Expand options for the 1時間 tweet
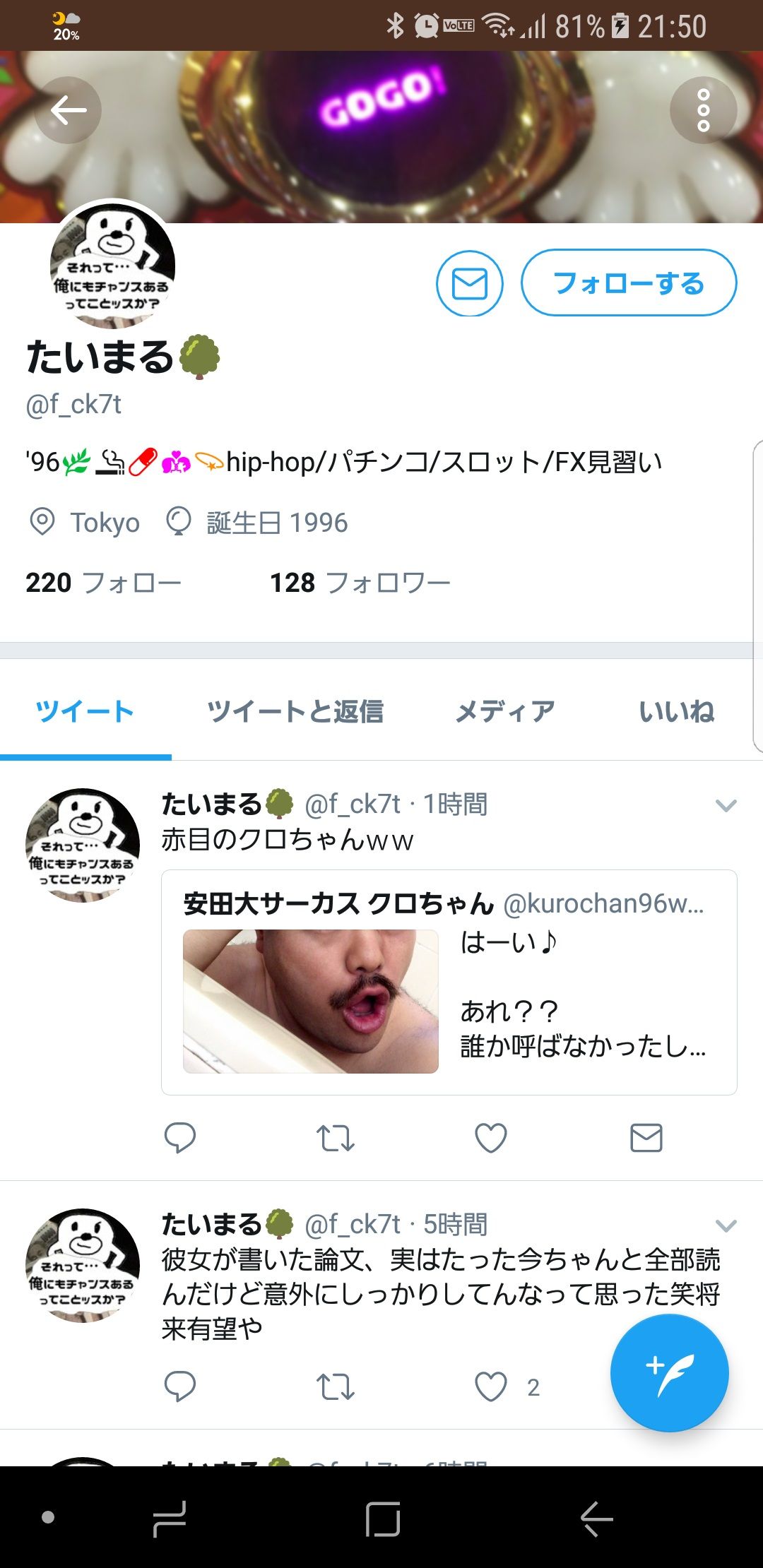Screen dimensions: 763x1568 [726, 805]
